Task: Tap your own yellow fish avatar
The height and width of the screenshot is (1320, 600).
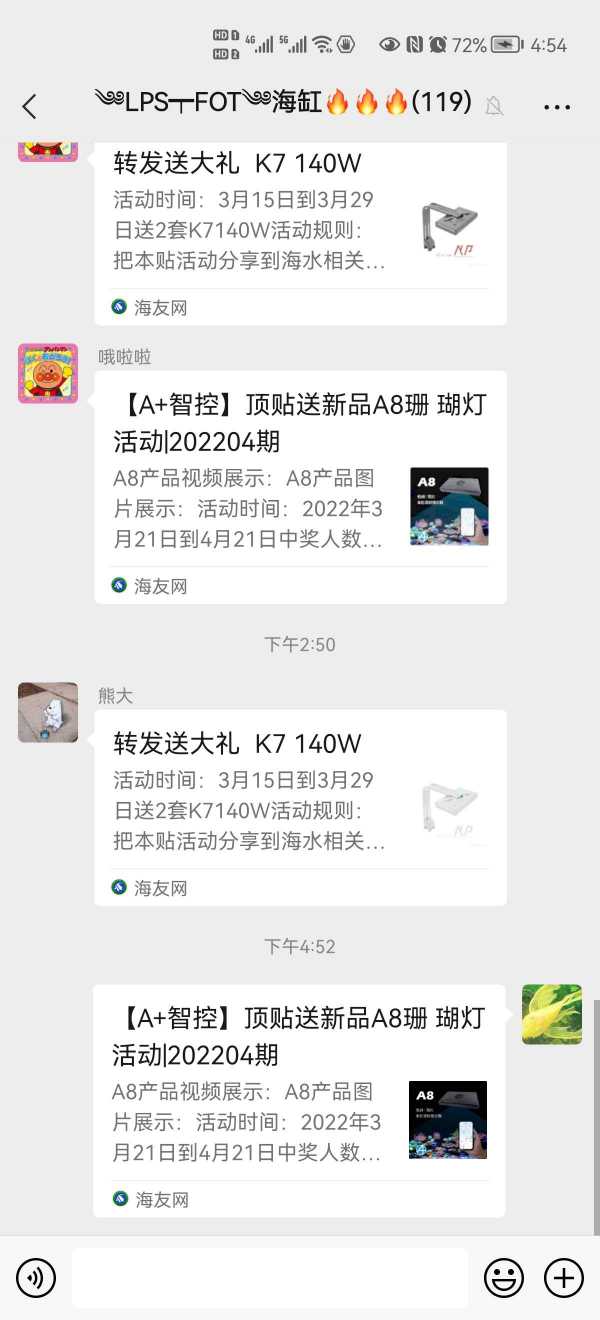Action: (x=552, y=1014)
